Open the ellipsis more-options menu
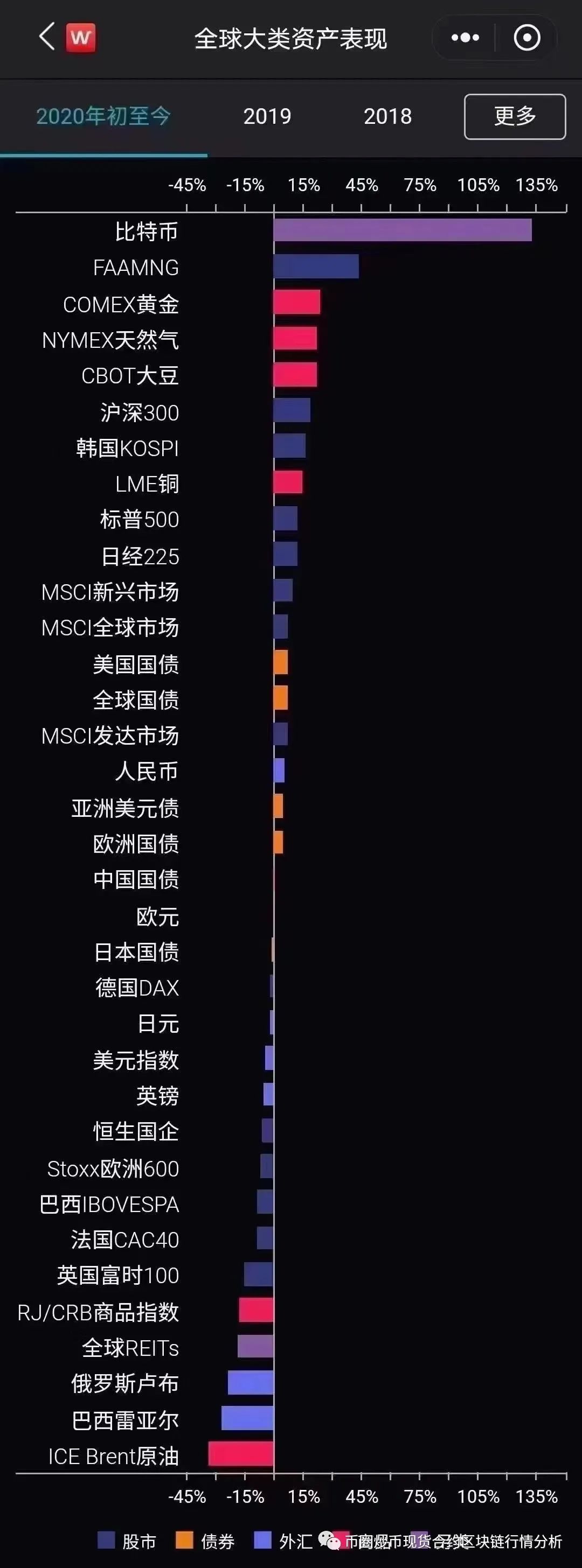 coord(466,37)
